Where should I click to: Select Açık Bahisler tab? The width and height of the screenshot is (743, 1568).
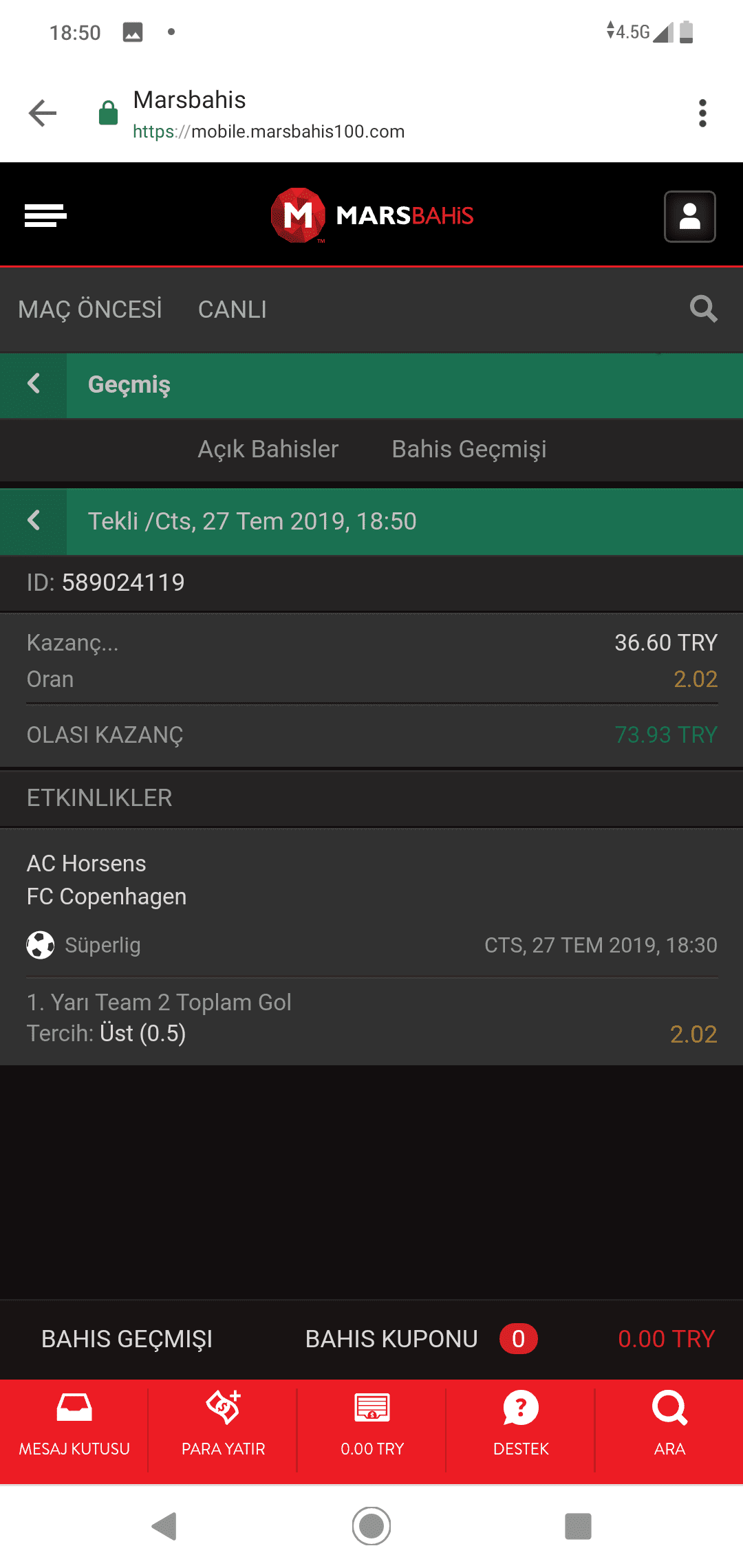click(x=268, y=449)
